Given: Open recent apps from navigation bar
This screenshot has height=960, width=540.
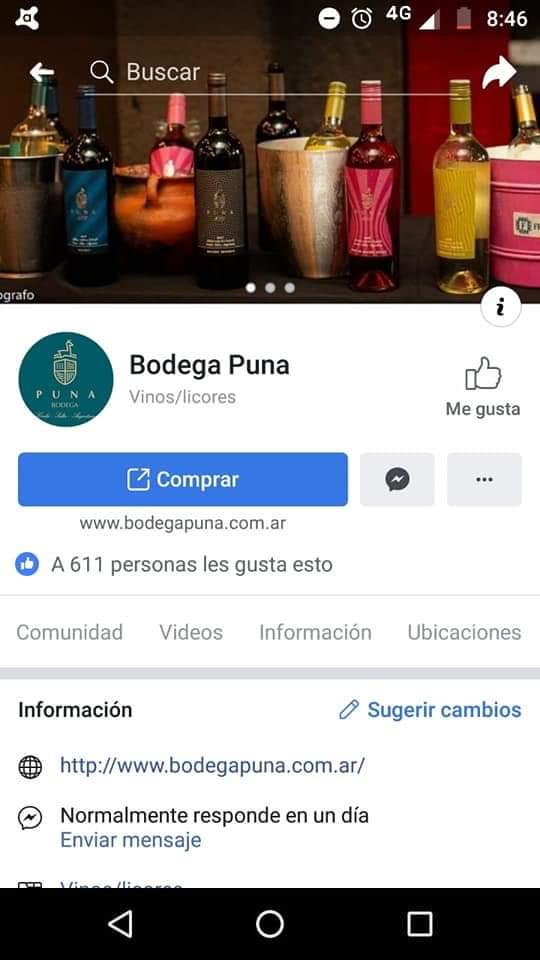Looking at the screenshot, I should pyautogui.click(x=420, y=924).
